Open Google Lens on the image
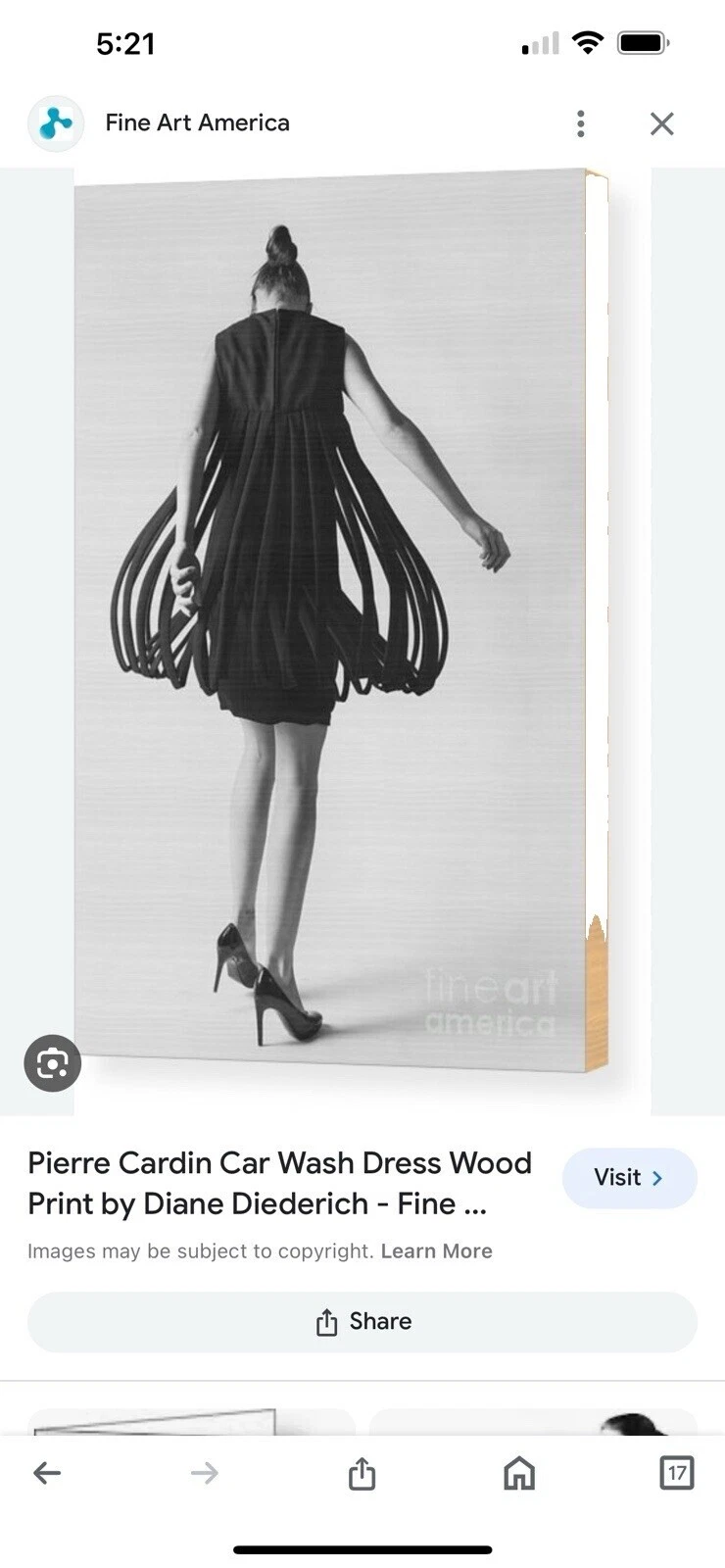The height and width of the screenshot is (1568, 725). (x=51, y=1063)
